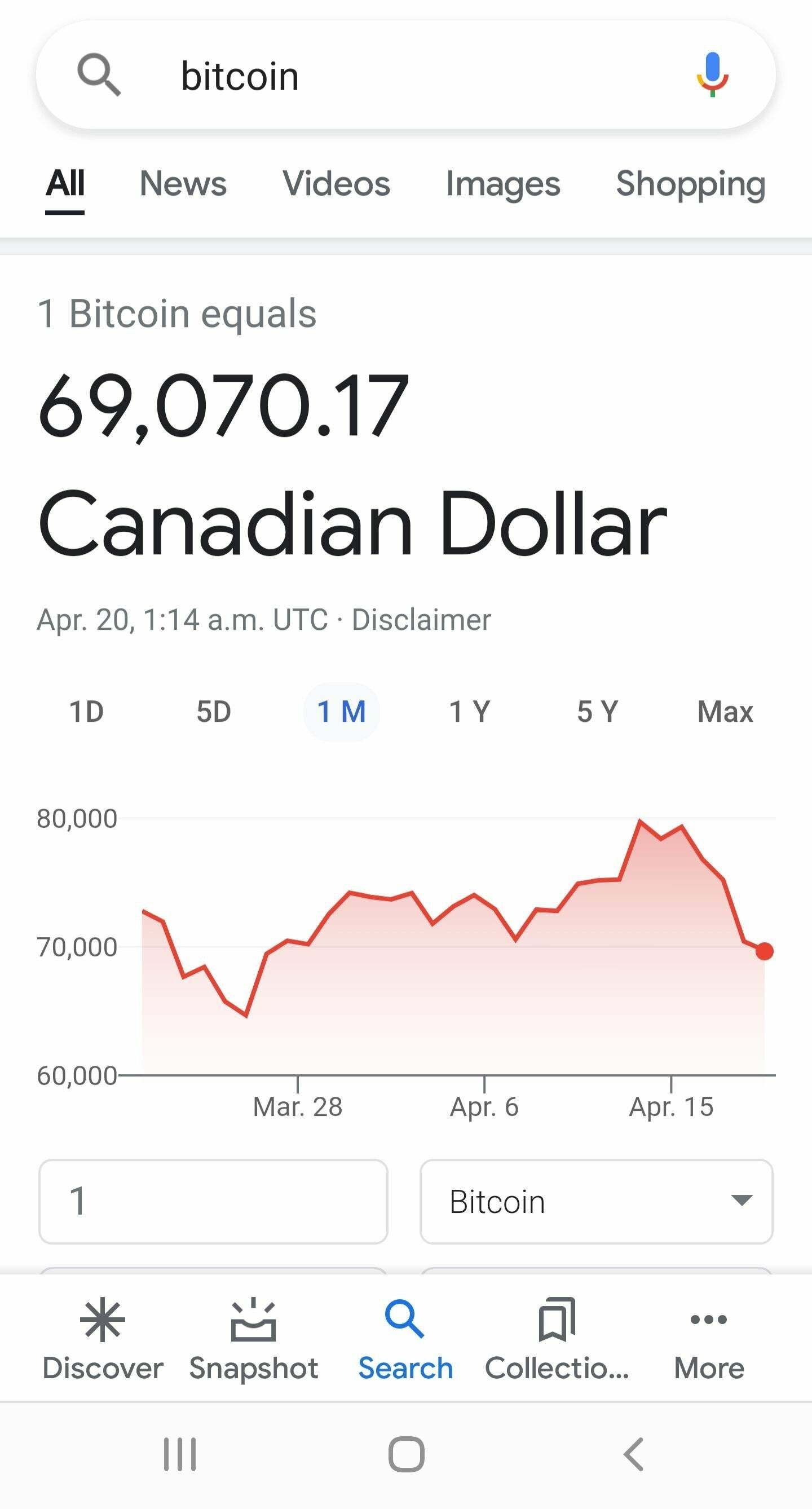Expand the Bitcoin currency dropdown
The image size is (812, 1509).
[x=597, y=1201]
